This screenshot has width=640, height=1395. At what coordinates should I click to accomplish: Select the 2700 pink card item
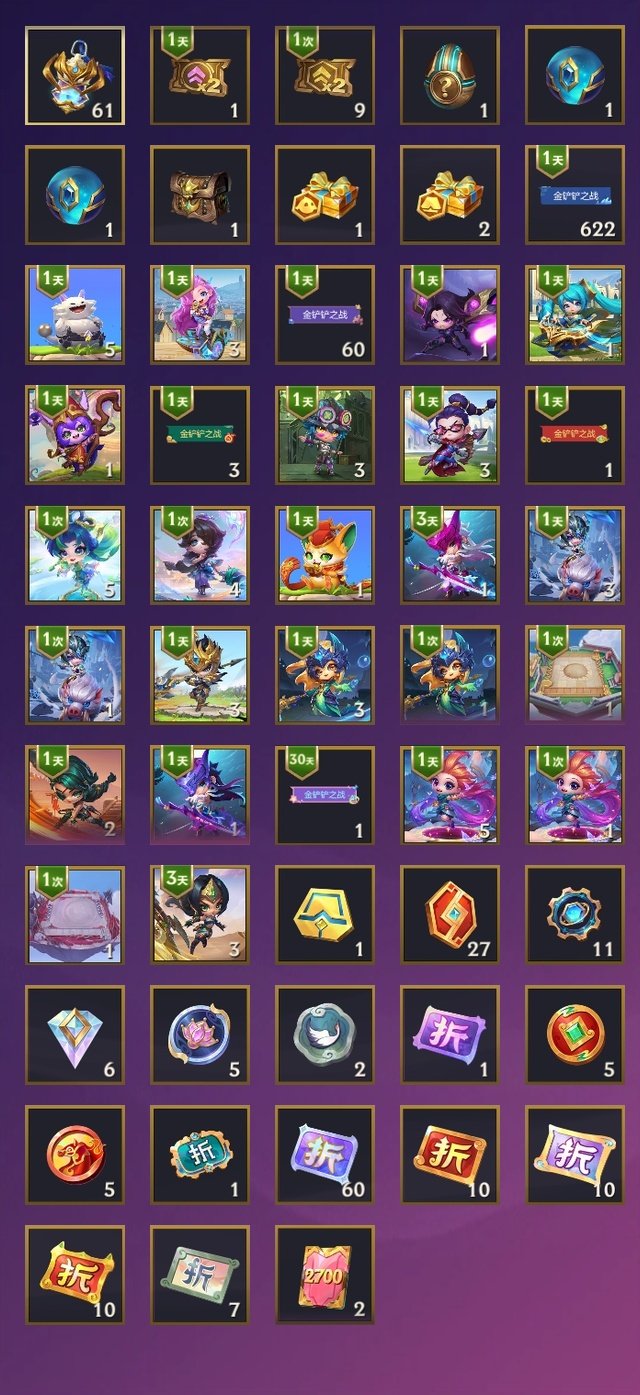tap(325, 1275)
